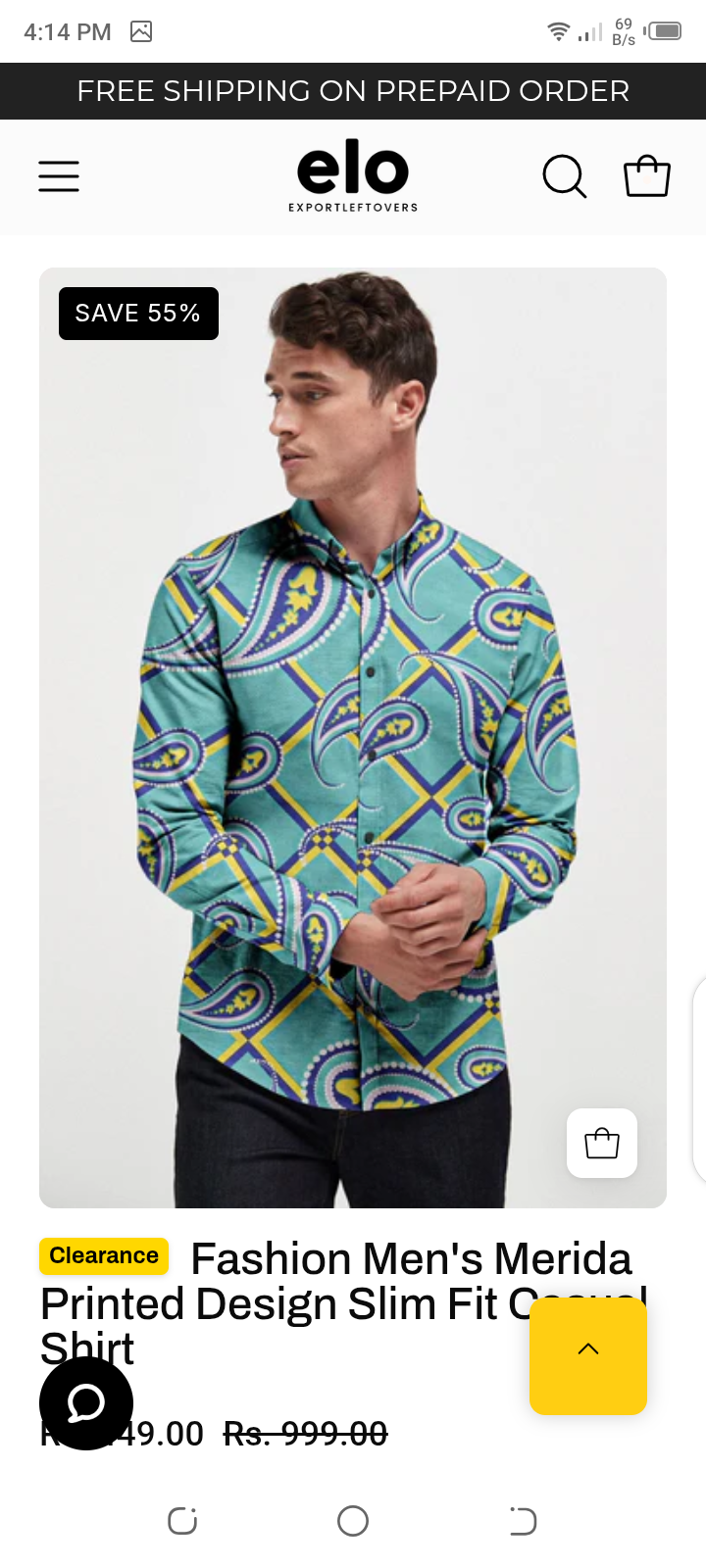Go to the elo Exportleftovers home logo
706x1568 pixels.
353,178
